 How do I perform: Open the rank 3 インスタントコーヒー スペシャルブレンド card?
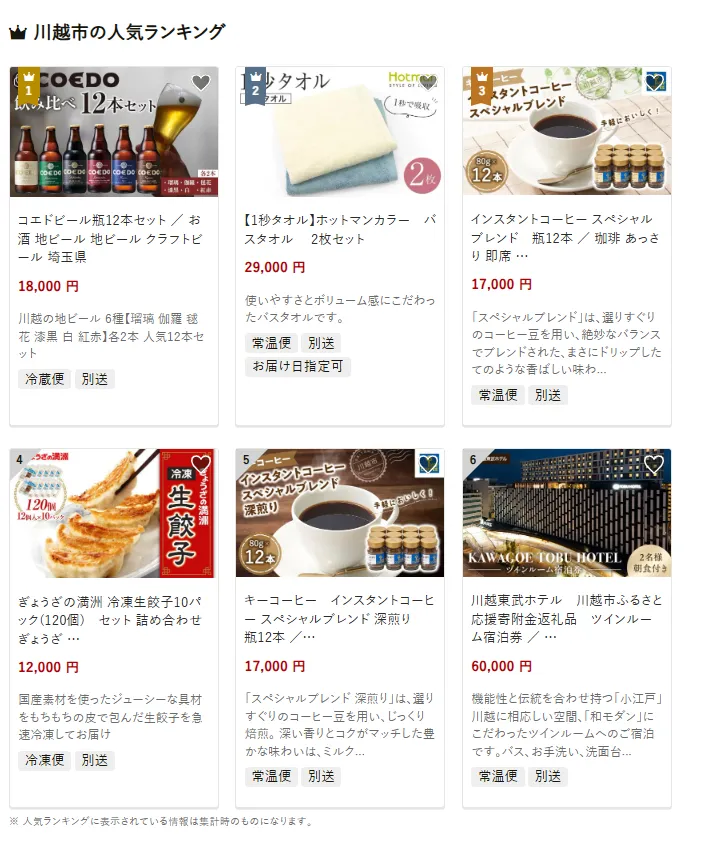coord(565,236)
